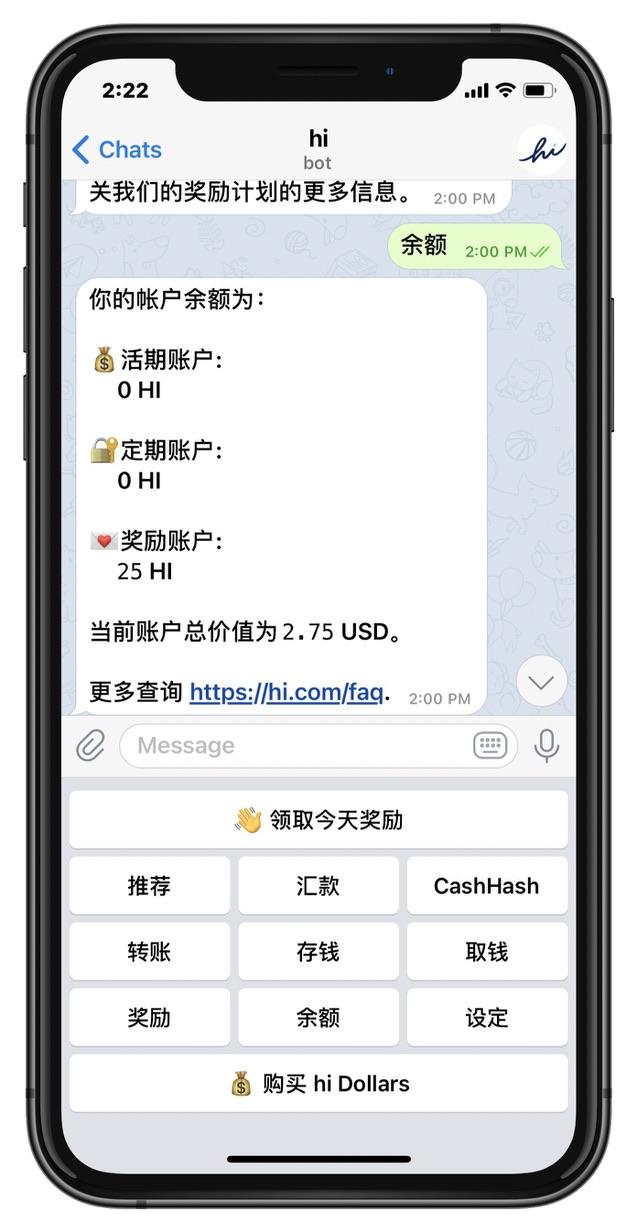The height and width of the screenshot is (1232, 637).
Task: Record a voice message with microphone
Action: tap(546, 745)
